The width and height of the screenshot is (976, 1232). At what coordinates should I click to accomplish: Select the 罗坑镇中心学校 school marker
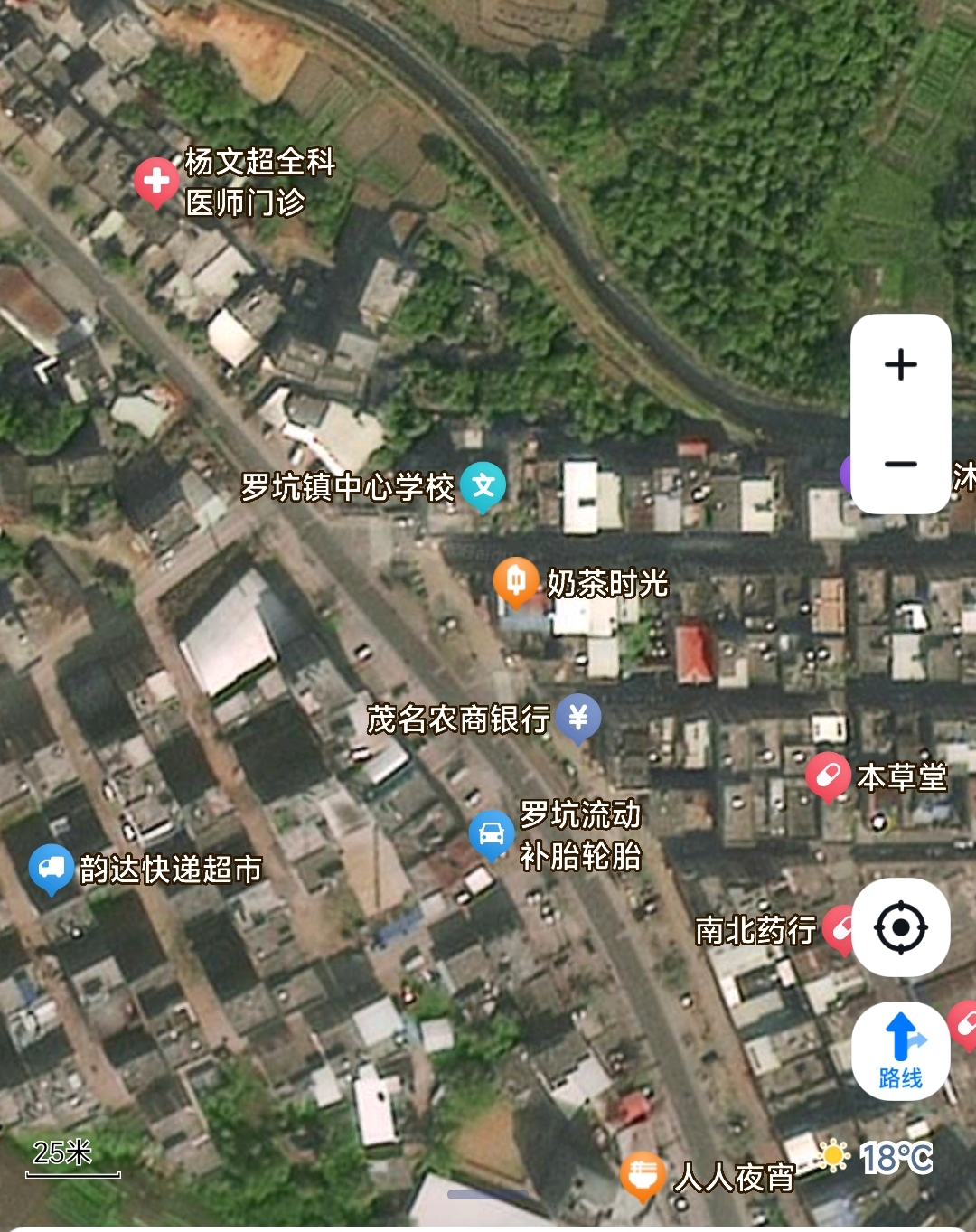[483, 485]
